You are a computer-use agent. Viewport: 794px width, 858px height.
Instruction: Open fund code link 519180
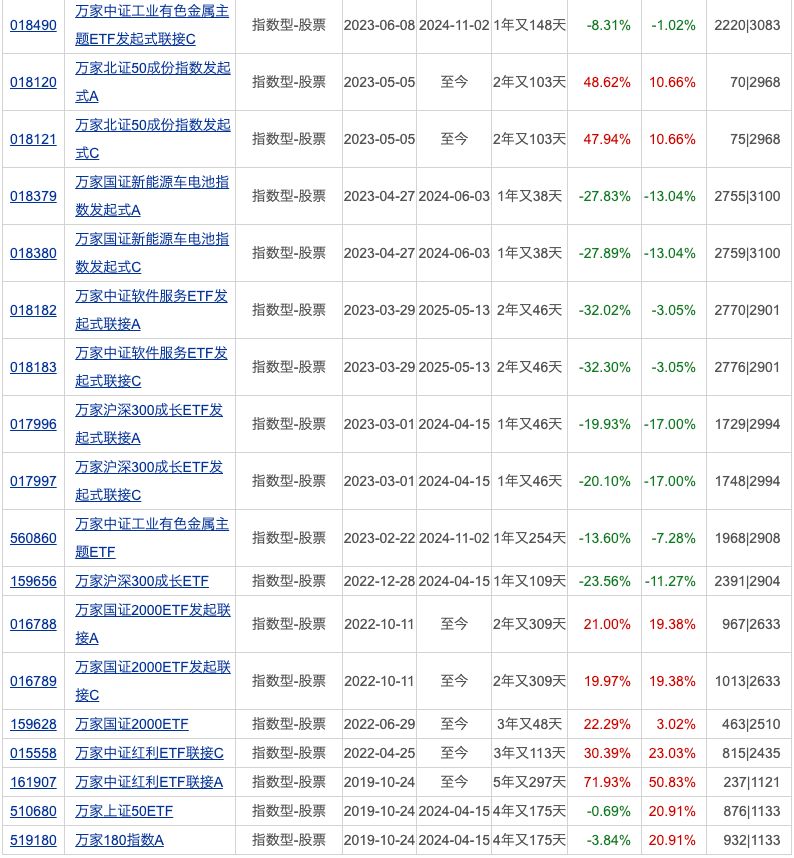32,839
